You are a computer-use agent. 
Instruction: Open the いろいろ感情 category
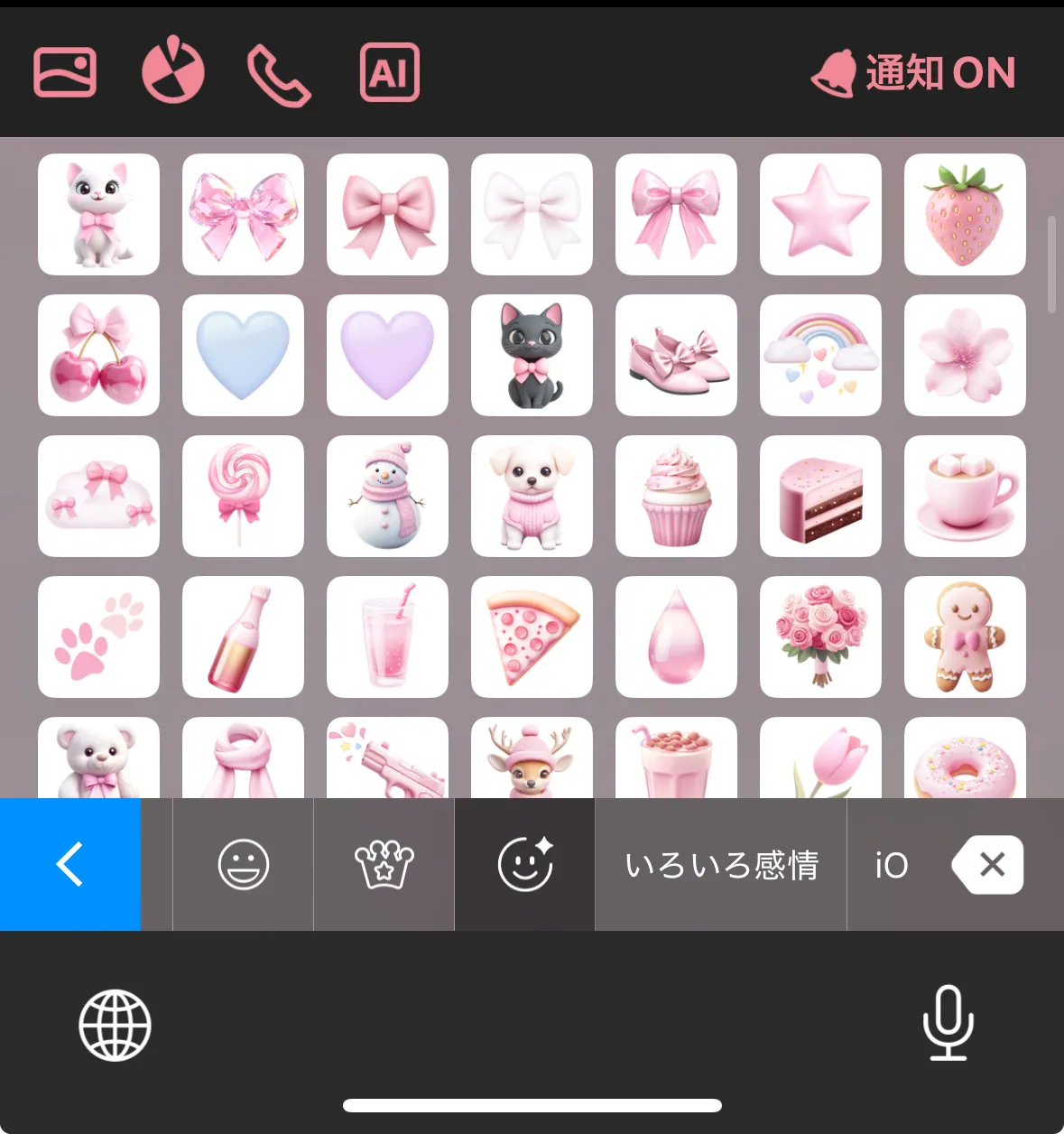[721, 865]
